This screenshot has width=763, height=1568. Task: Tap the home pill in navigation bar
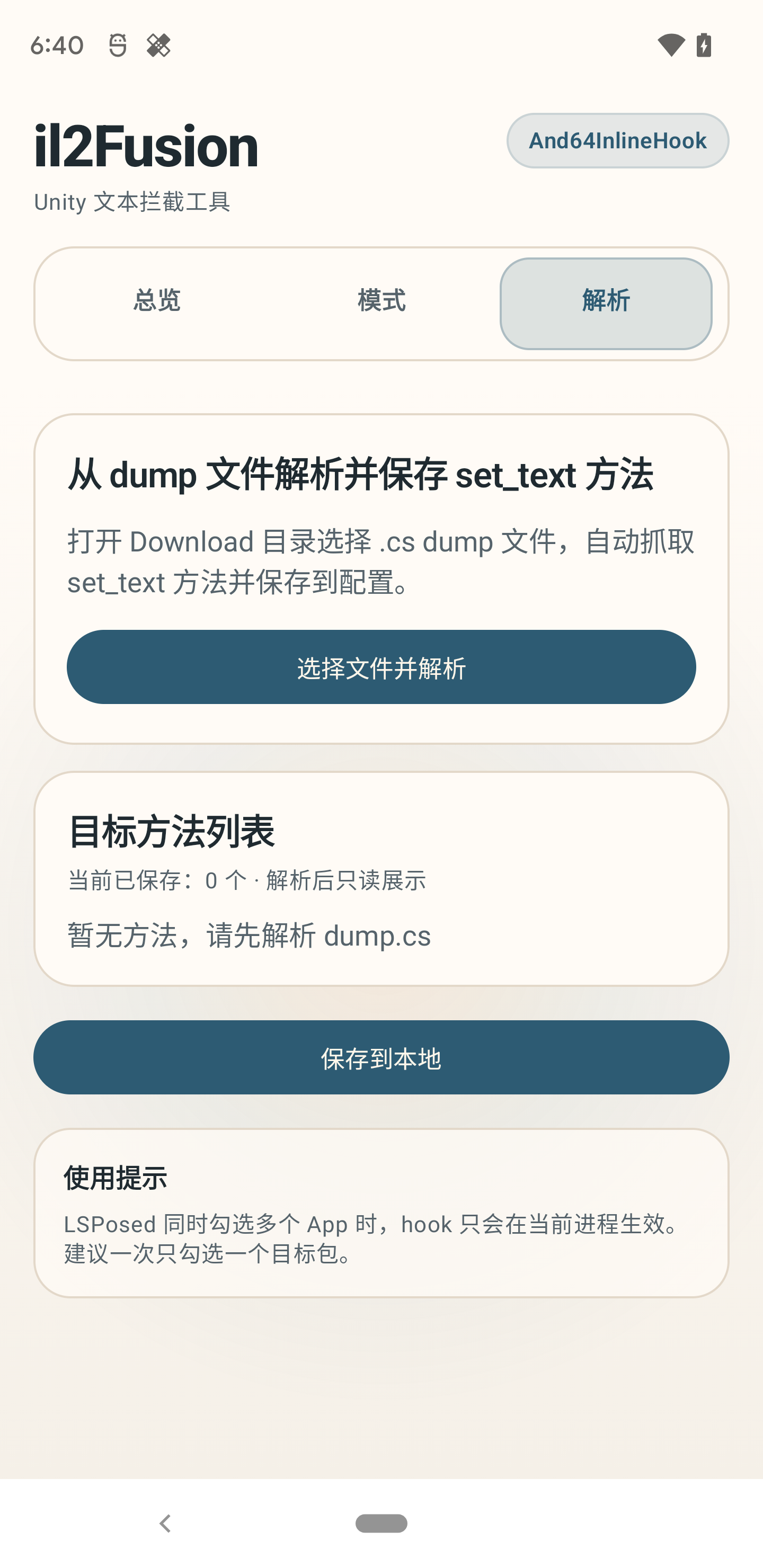[x=381, y=1523]
